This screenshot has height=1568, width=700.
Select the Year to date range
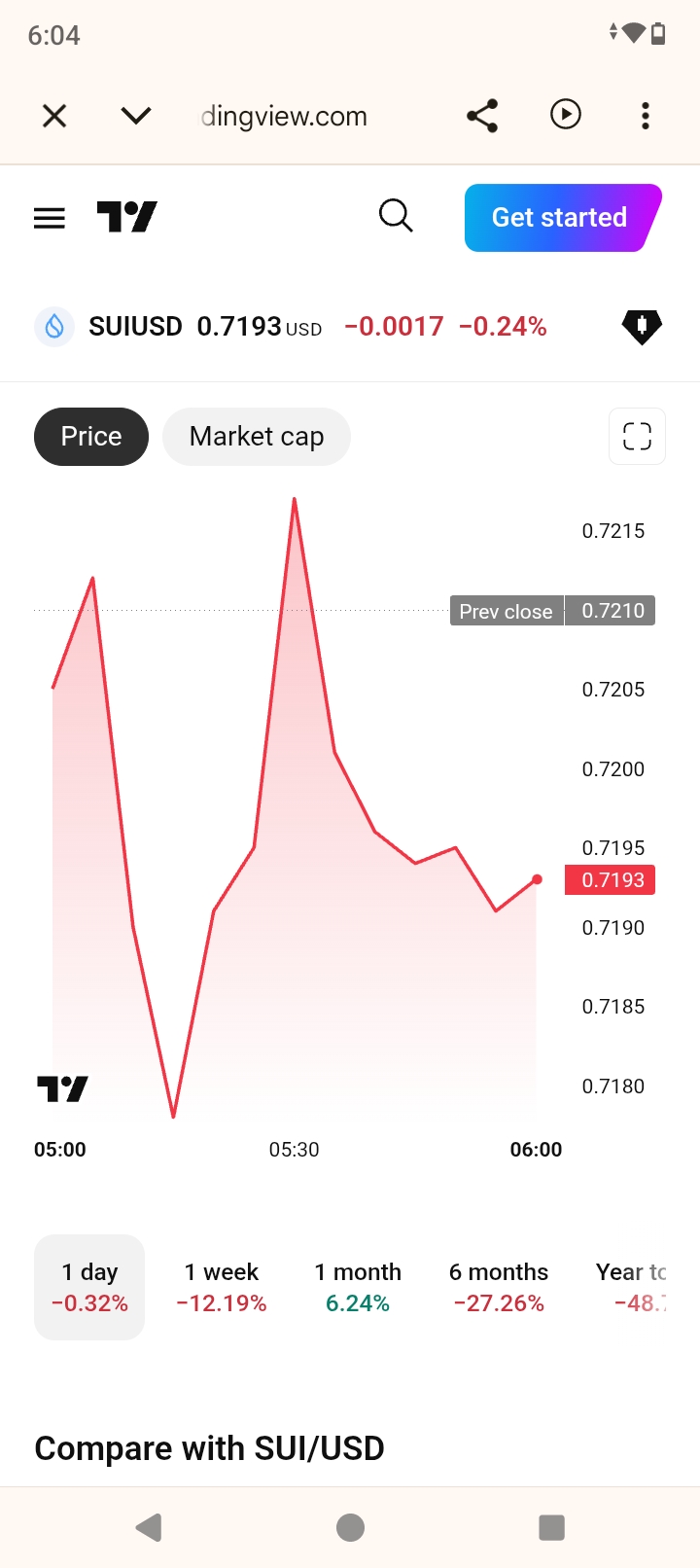click(632, 1287)
